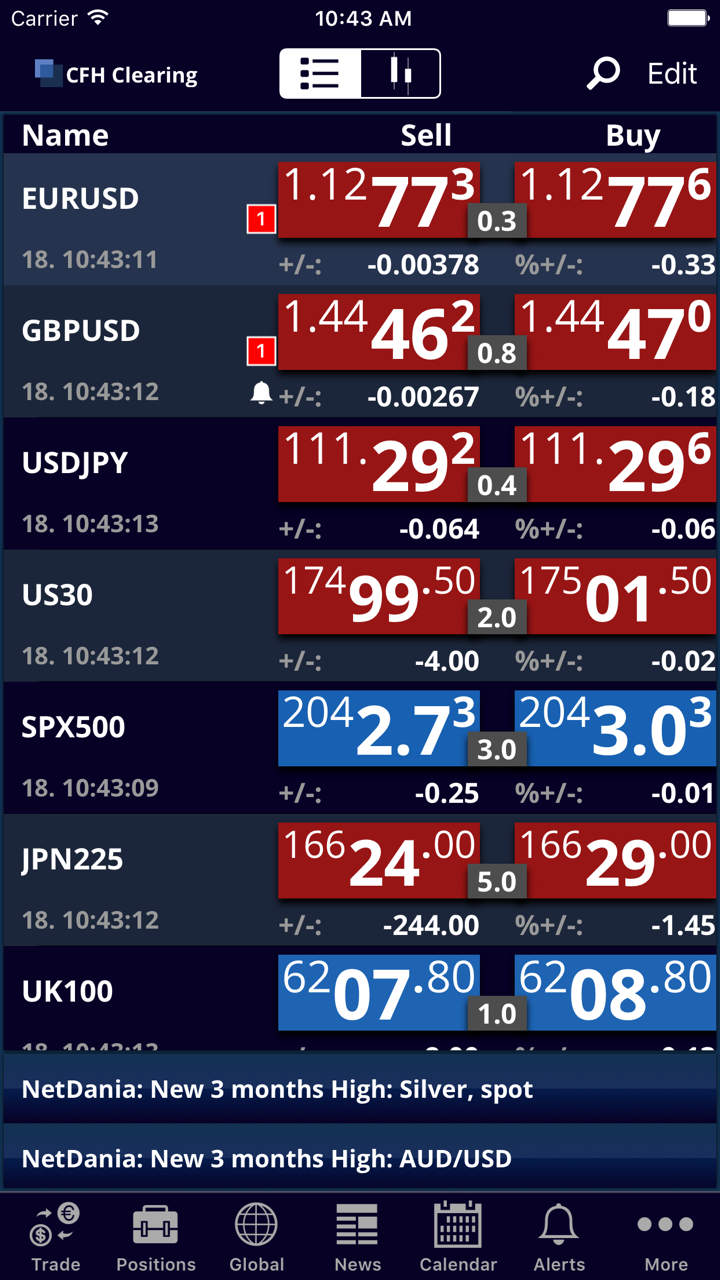Viewport: 720px width, 1280px height.
Task: Switch to candlestick chart view
Action: 400,74
